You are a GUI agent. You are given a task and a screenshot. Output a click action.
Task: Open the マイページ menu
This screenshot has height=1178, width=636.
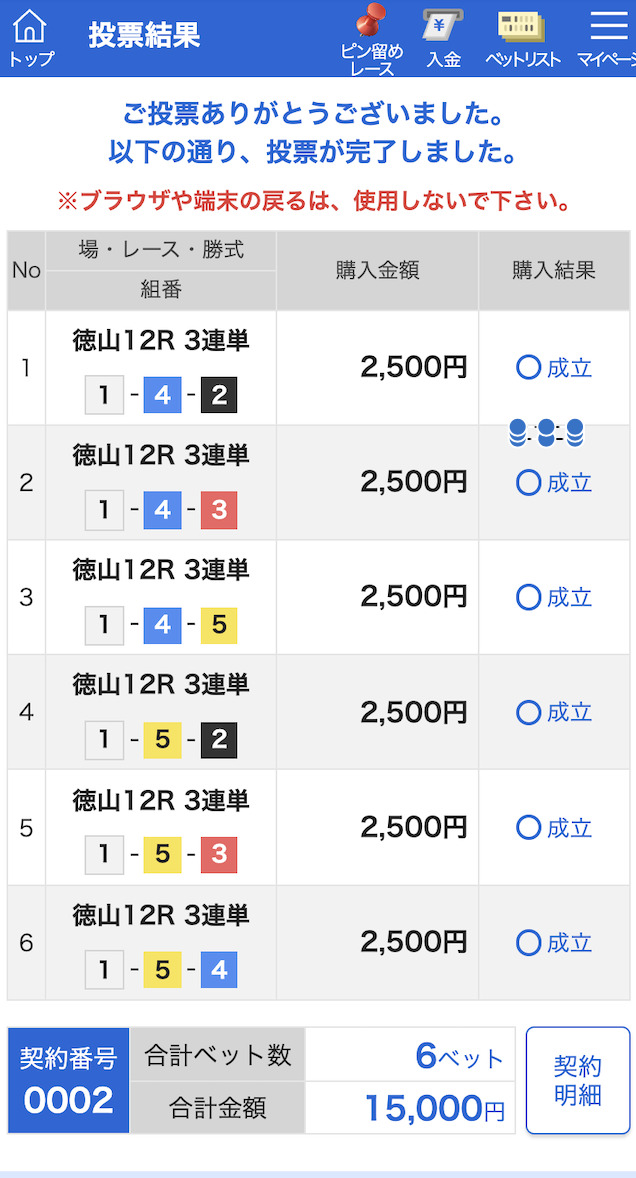point(607,38)
